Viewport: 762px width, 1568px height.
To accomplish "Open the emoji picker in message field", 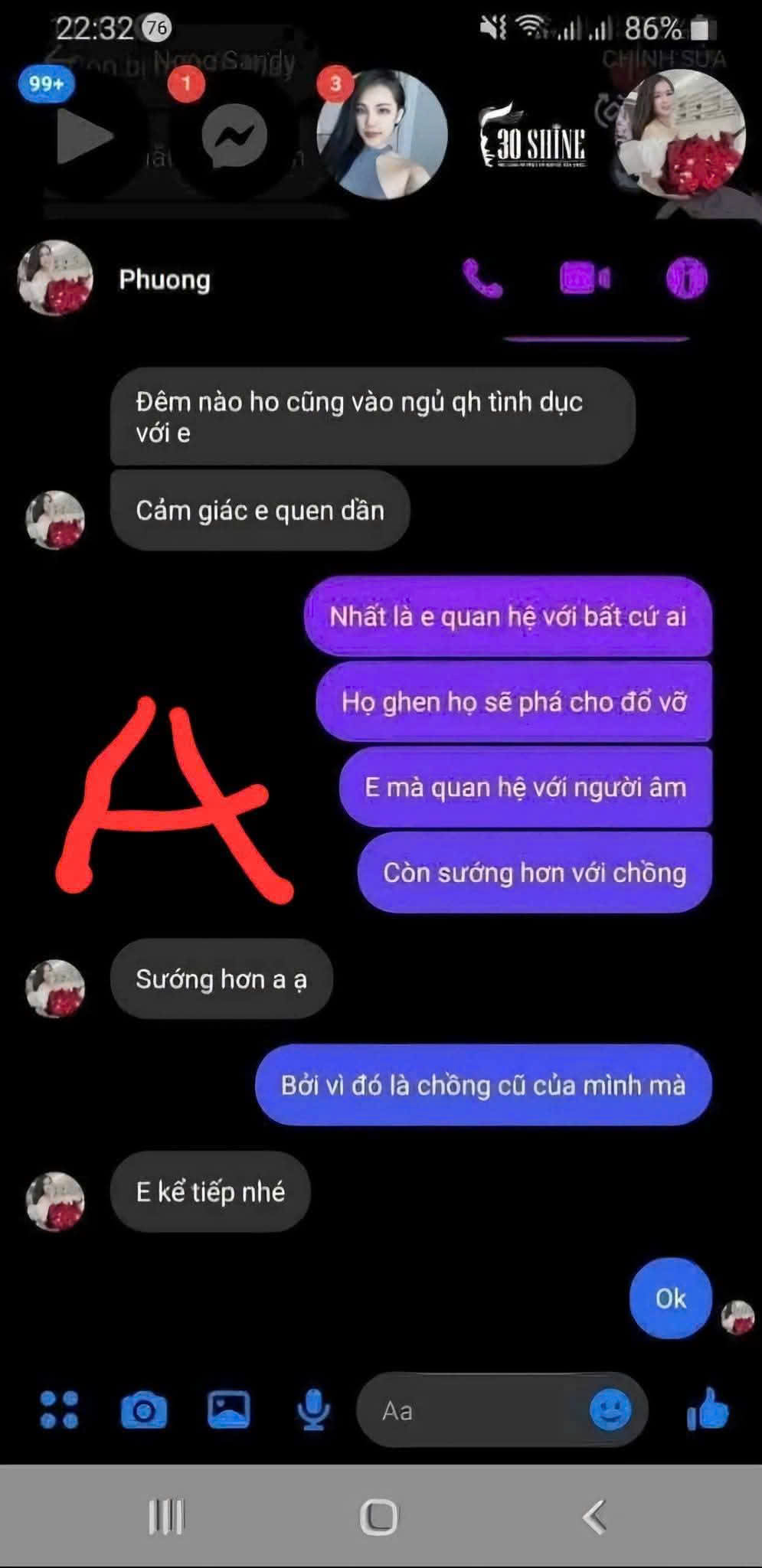I will point(610,1410).
